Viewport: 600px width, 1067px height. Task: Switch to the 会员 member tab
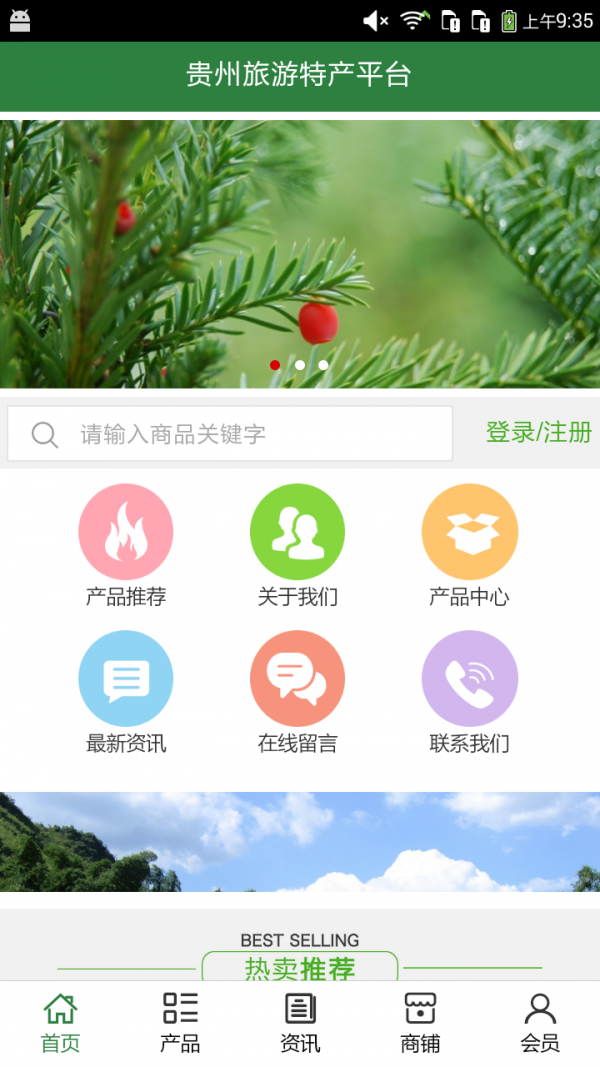pyautogui.click(x=540, y=1023)
